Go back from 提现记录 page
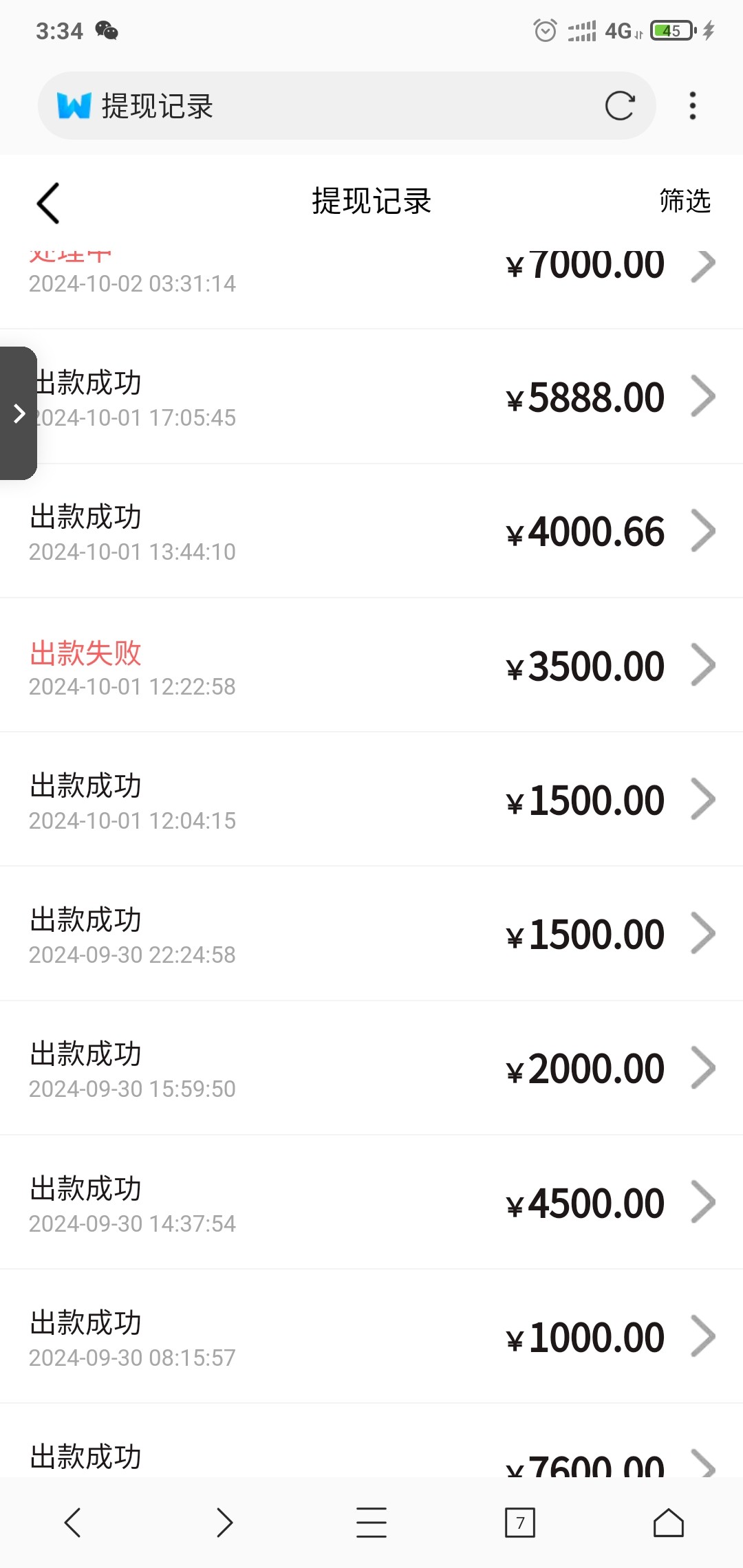743x1568 pixels. 48,203
